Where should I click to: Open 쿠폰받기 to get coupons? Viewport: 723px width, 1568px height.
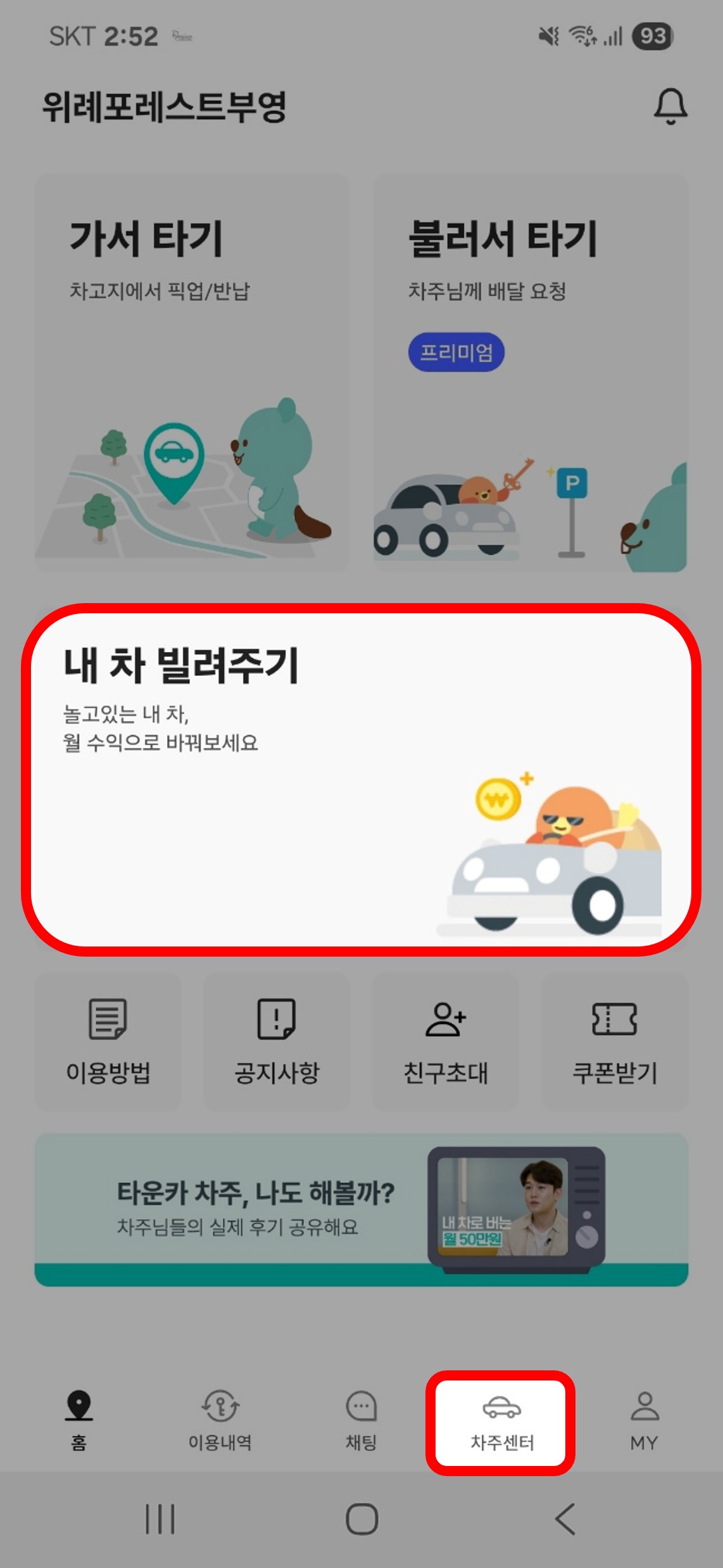click(614, 1042)
